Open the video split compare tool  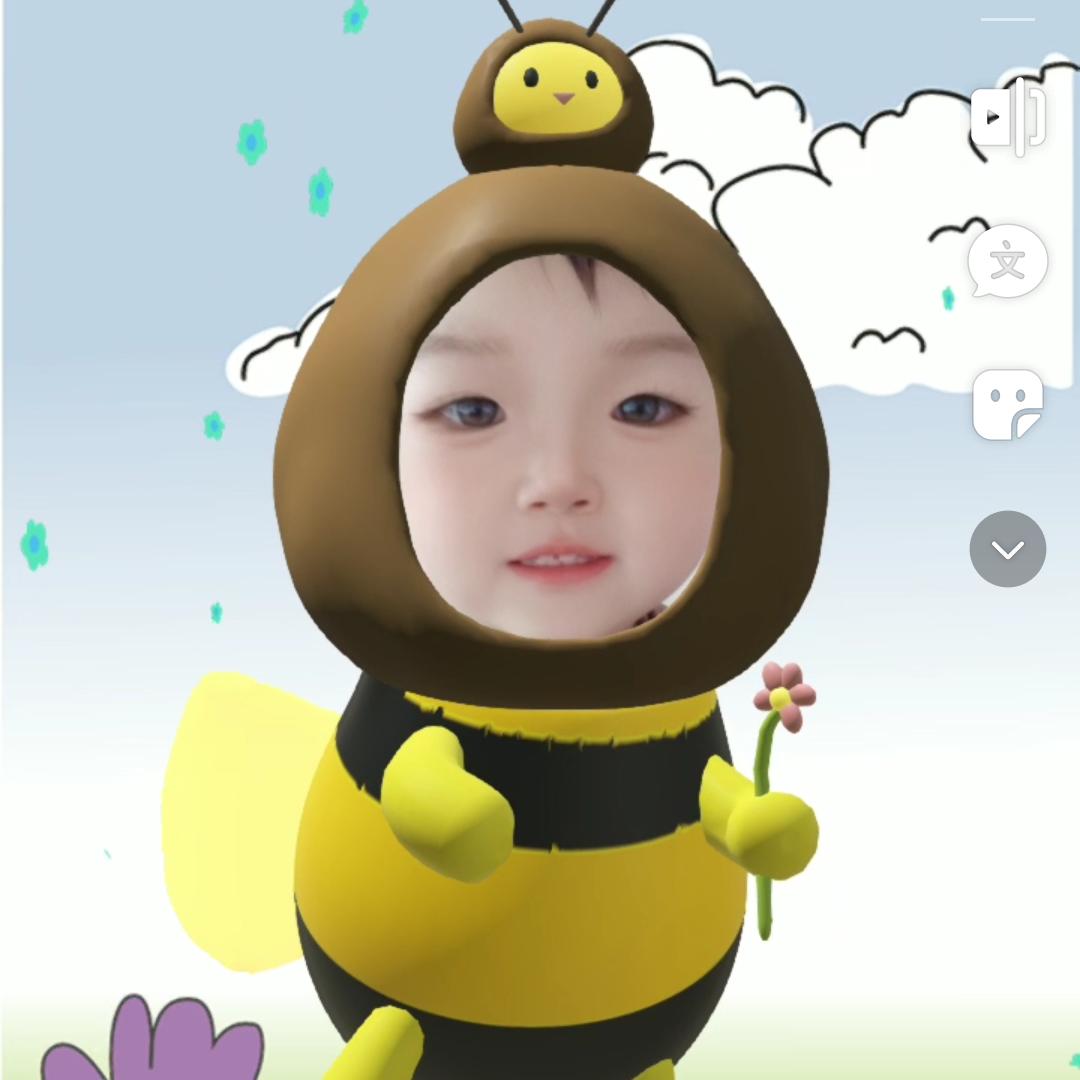point(1008,117)
